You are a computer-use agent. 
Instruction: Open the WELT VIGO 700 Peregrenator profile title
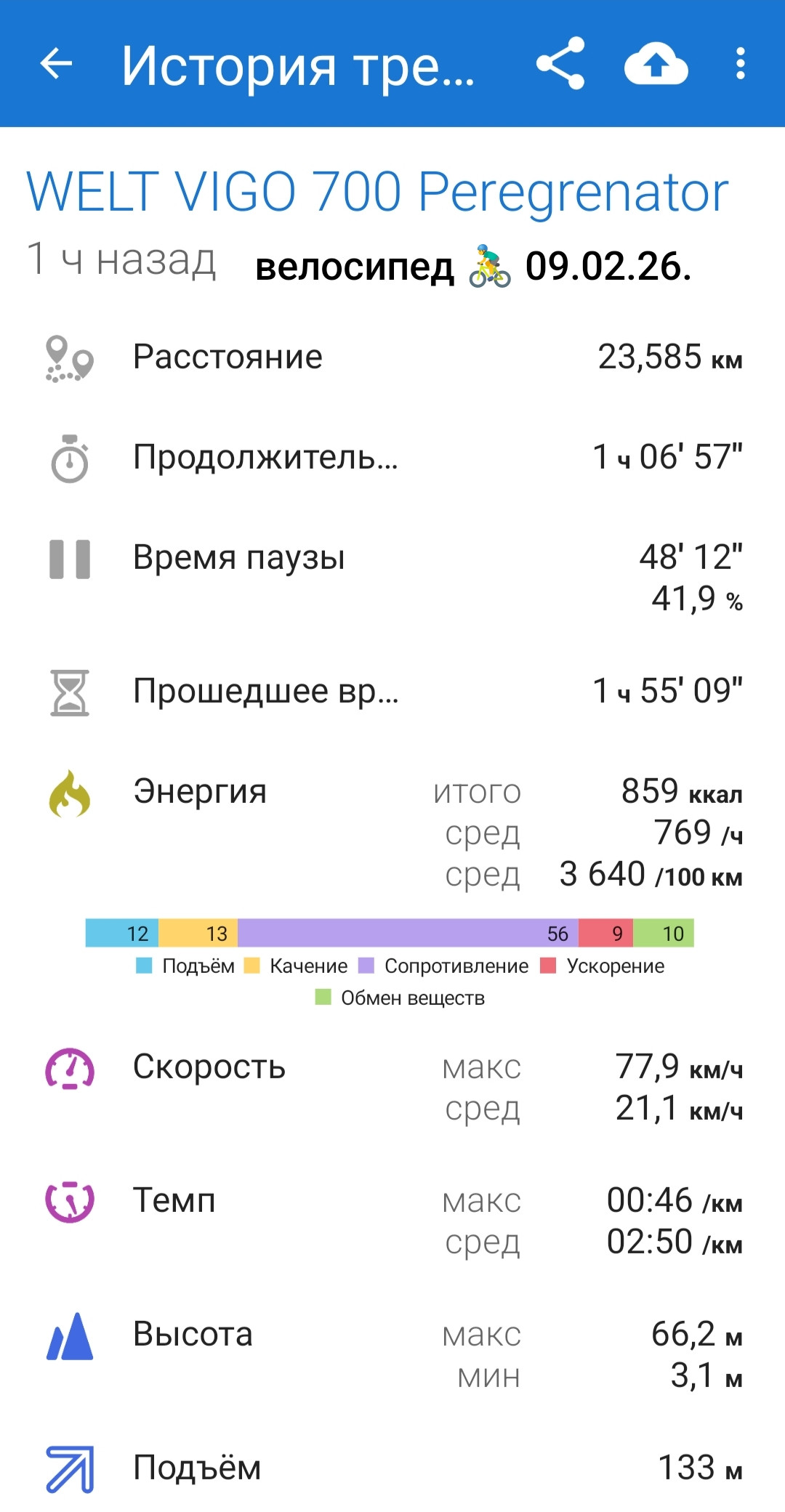tap(377, 192)
